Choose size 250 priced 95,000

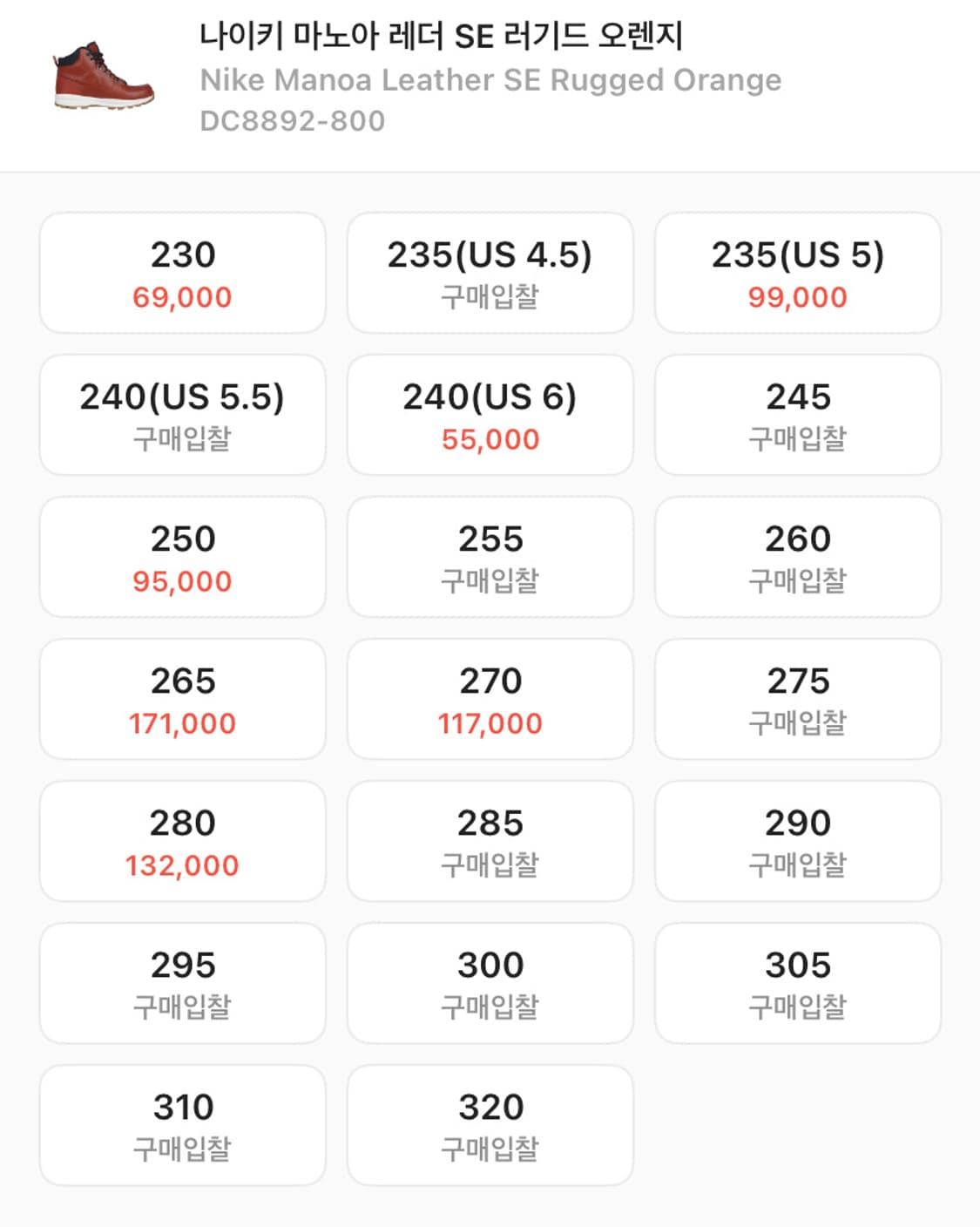click(180, 556)
